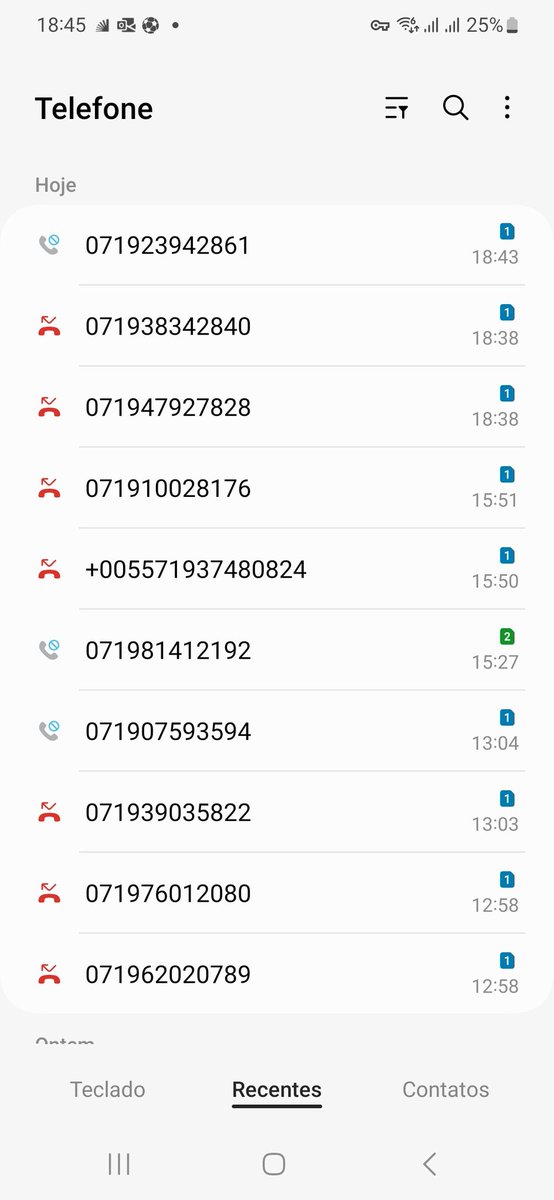Select missed call from 071938342840
This screenshot has height=1200, width=554.
pyautogui.click(x=277, y=326)
